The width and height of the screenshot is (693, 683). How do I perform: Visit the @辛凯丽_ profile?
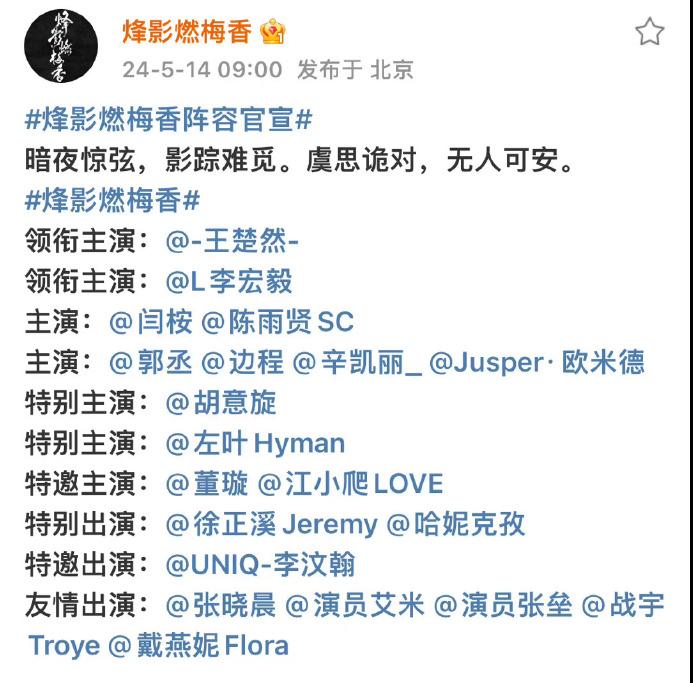tap(355, 362)
